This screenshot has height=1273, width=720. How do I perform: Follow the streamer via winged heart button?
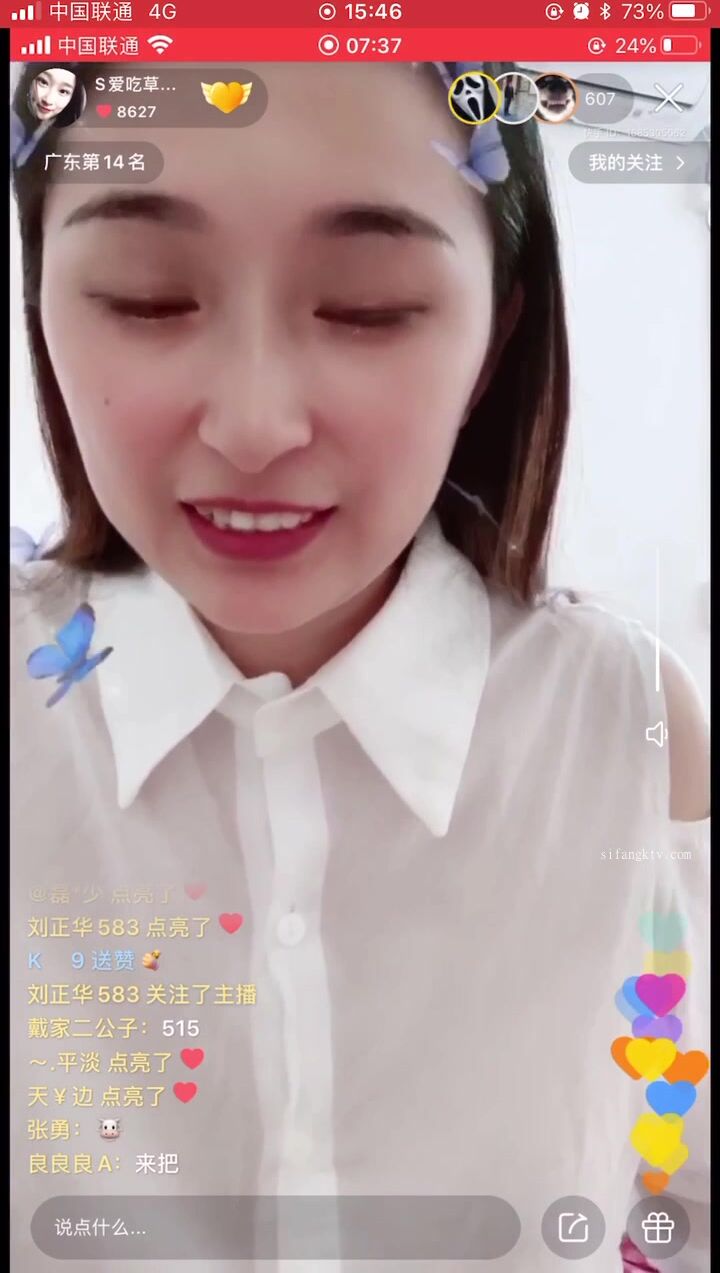[226, 97]
